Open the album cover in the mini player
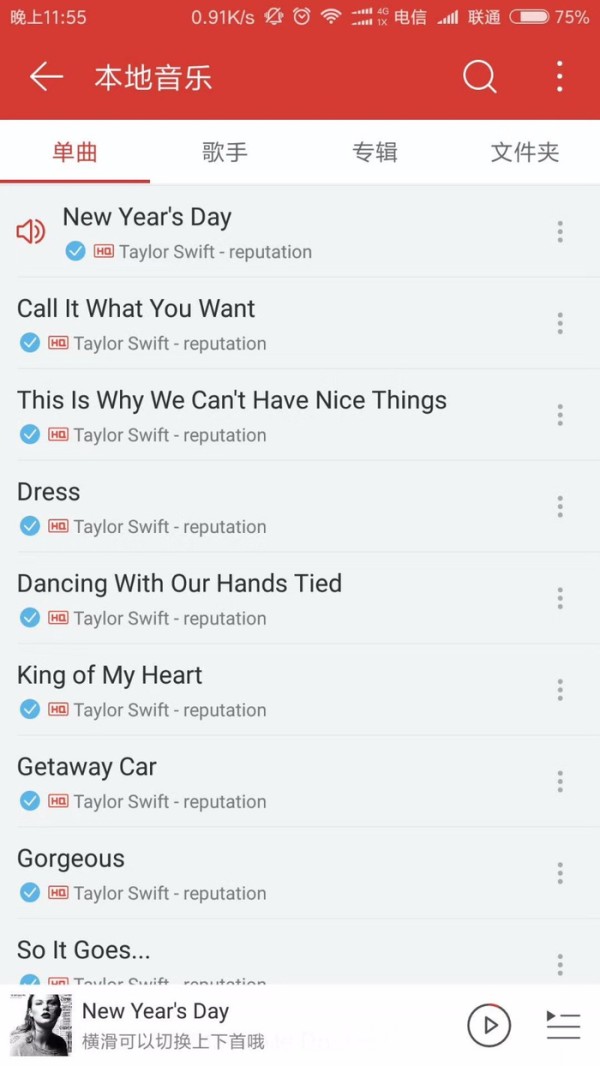The height and width of the screenshot is (1066, 600). (41, 1025)
